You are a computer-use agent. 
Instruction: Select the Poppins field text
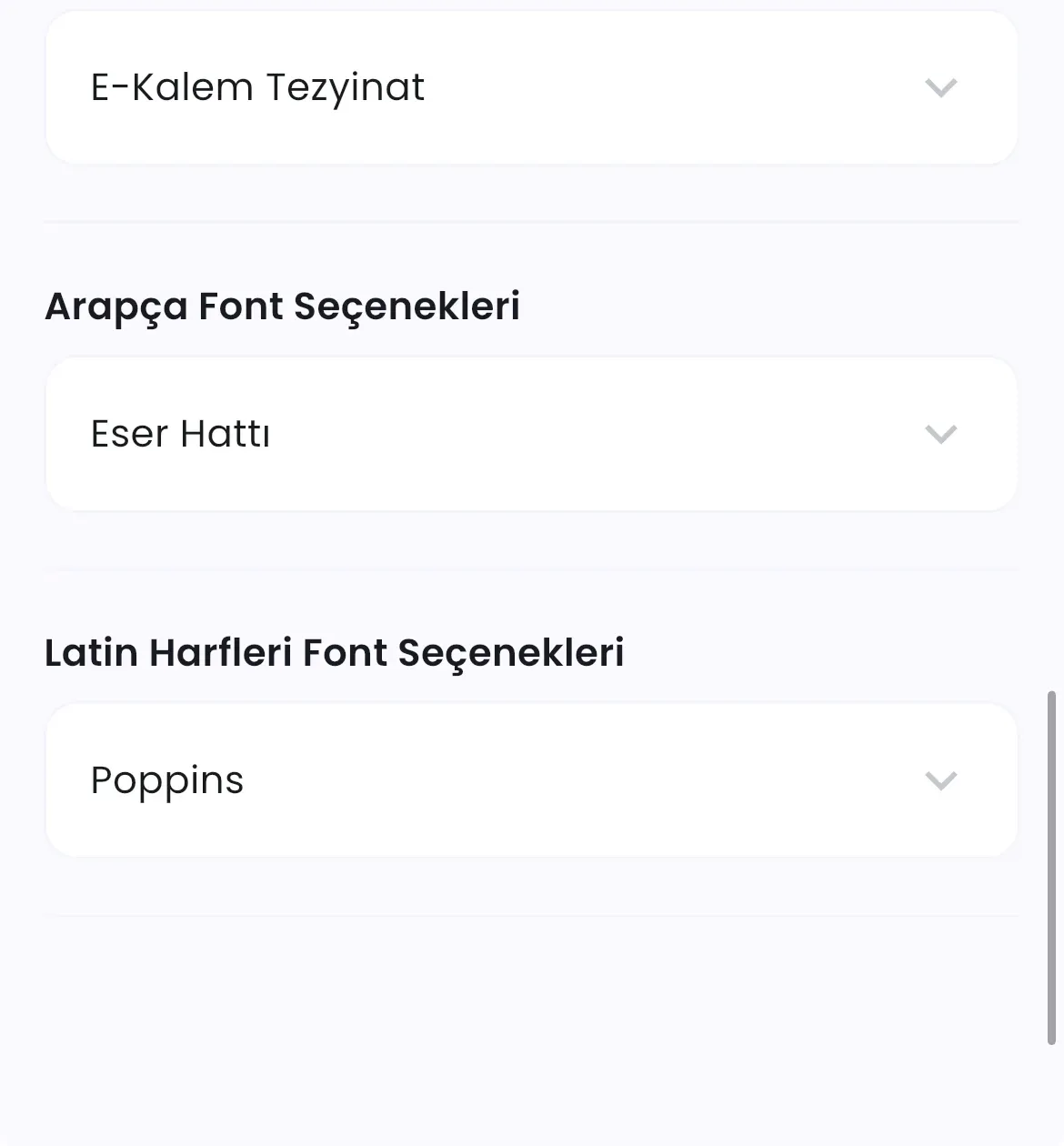[166, 780]
